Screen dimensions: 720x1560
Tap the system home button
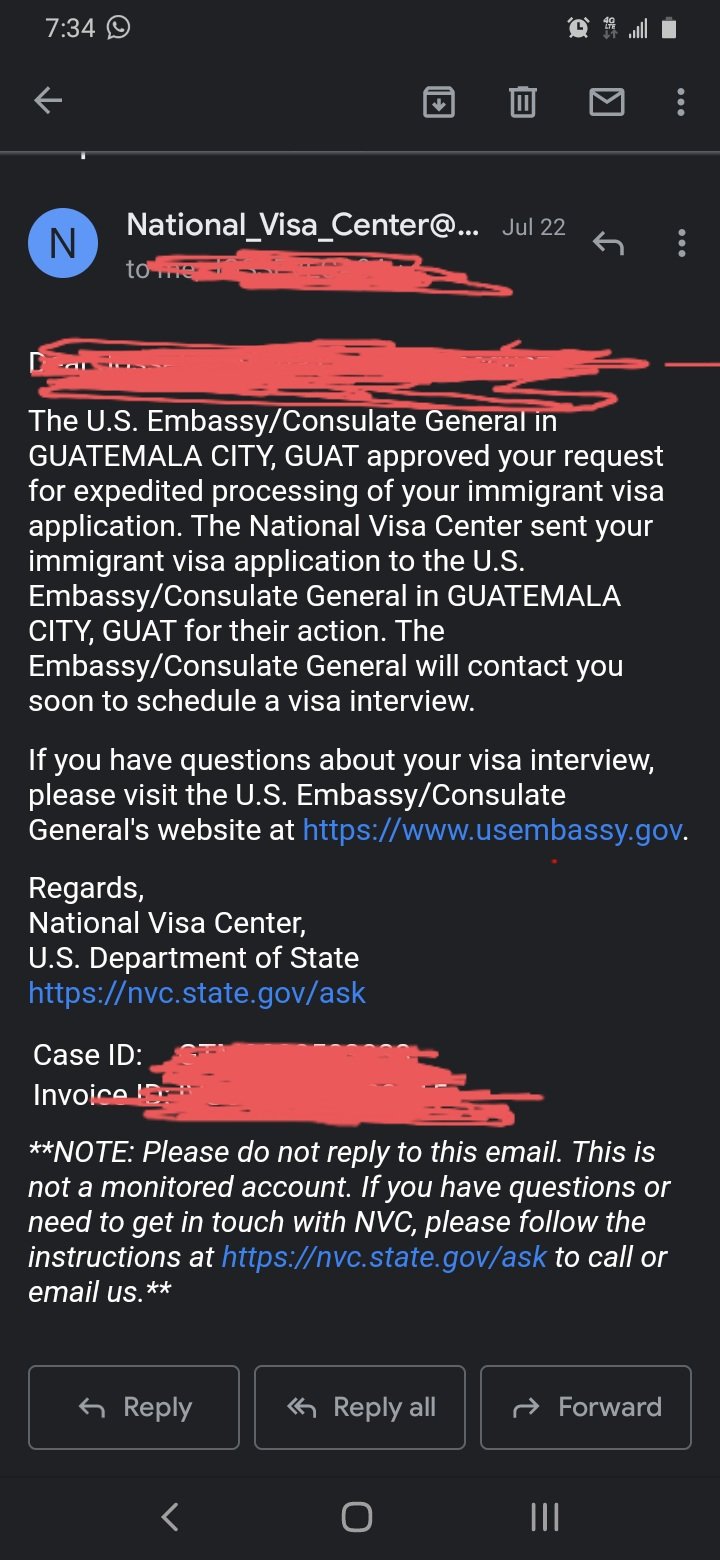pyautogui.click(x=357, y=1517)
